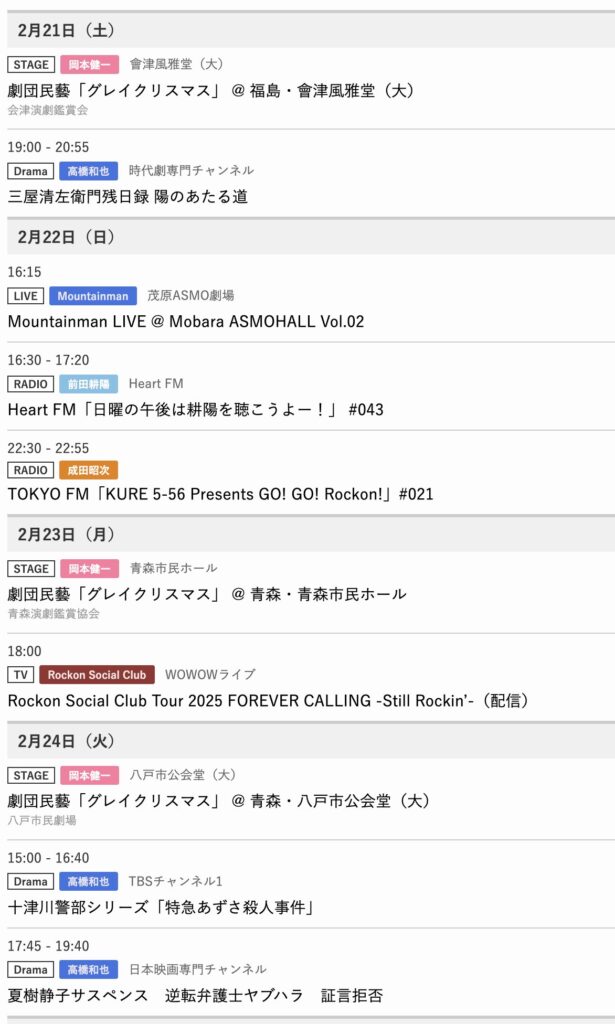Open グレイクリスマス 青森・八戸市公会堂 stage event
The width and height of the screenshot is (615, 1024).
click(x=218, y=801)
